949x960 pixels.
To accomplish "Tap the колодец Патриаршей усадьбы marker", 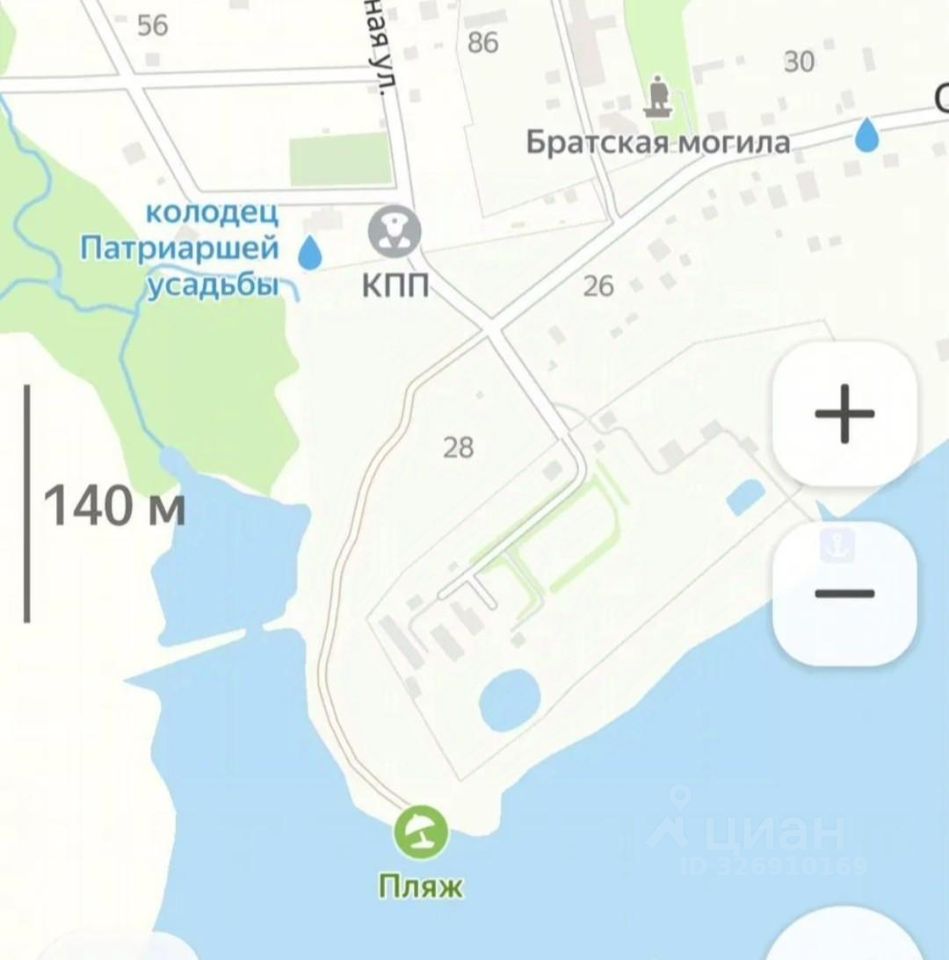I will tap(312, 251).
